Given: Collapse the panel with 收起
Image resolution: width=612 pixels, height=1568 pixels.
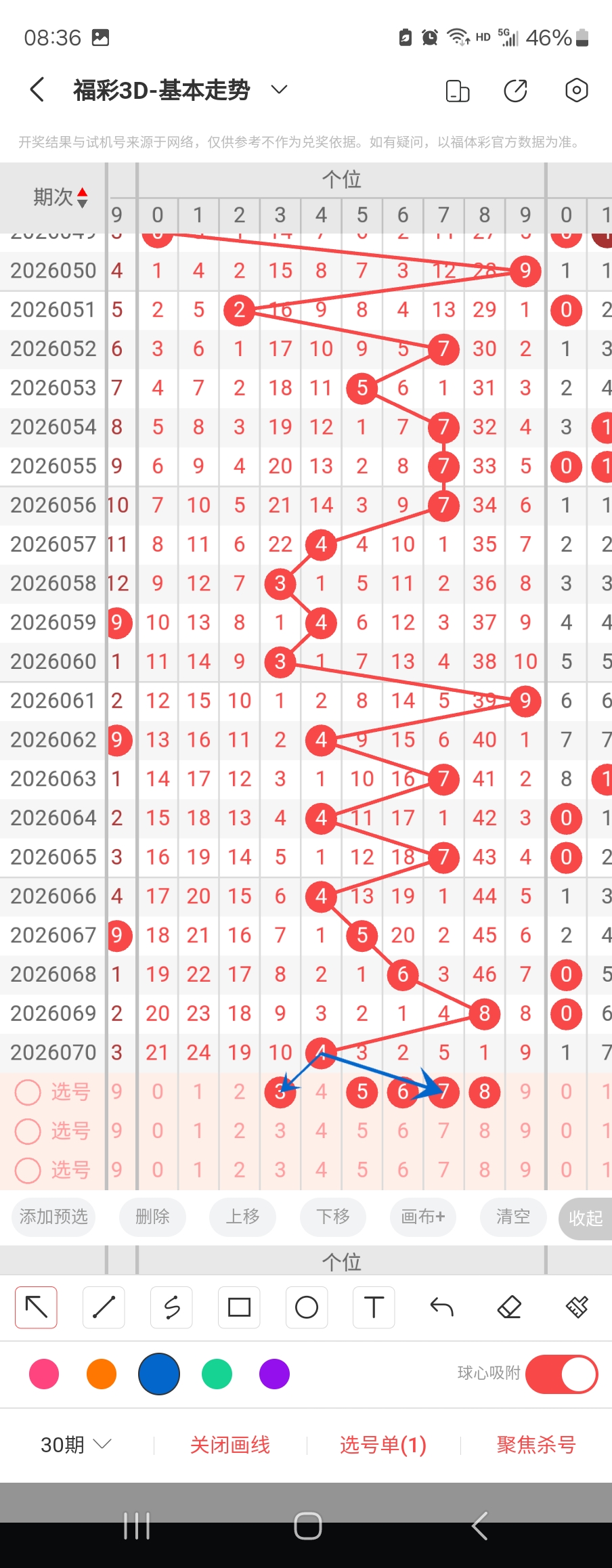Looking at the screenshot, I should click(585, 1218).
